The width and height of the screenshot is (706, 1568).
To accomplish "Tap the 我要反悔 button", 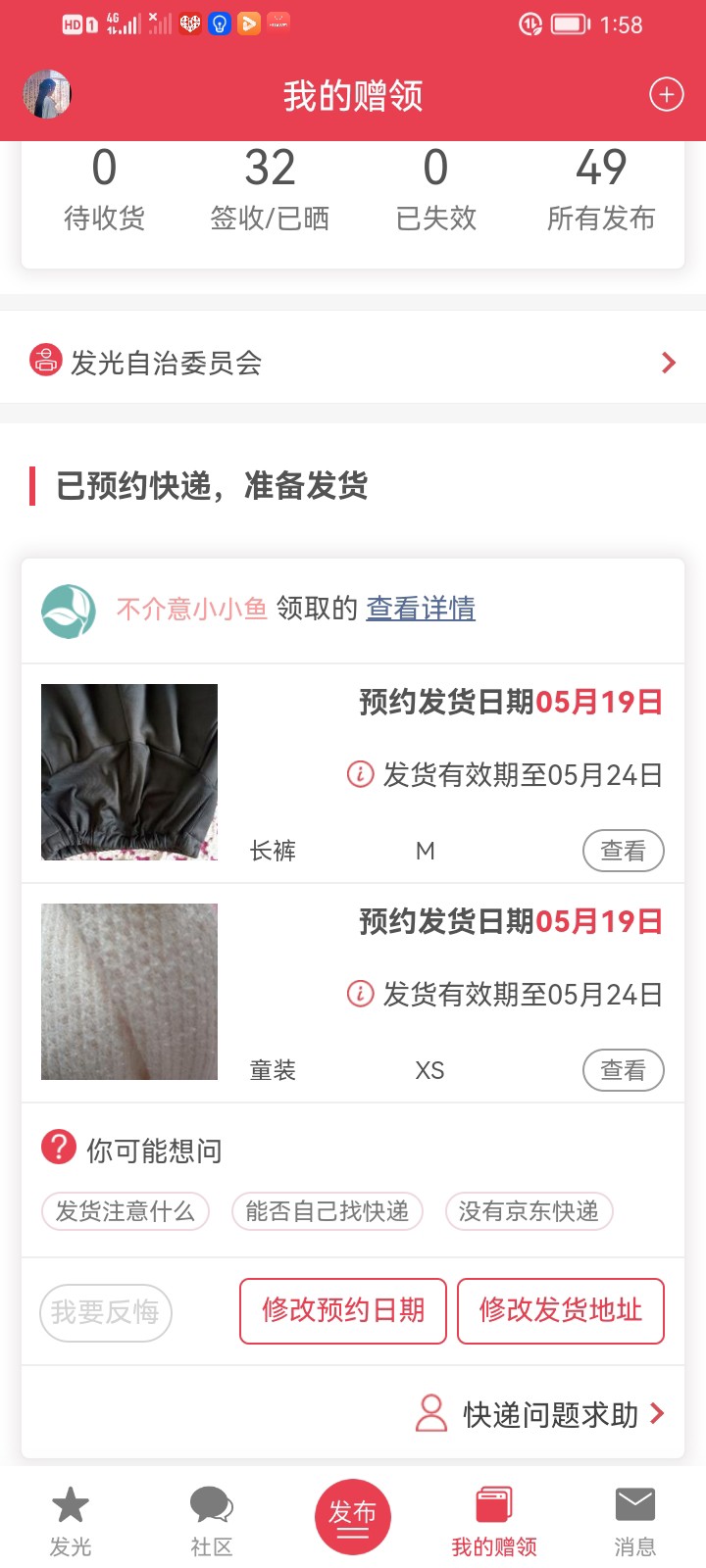I will tap(106, 1312).
